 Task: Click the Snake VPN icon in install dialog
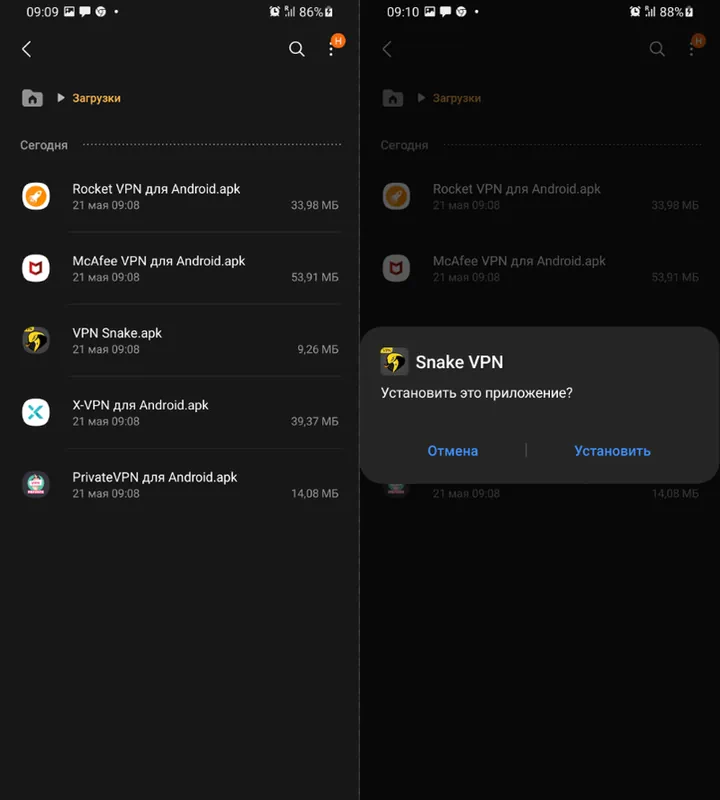tap(393, 361)
